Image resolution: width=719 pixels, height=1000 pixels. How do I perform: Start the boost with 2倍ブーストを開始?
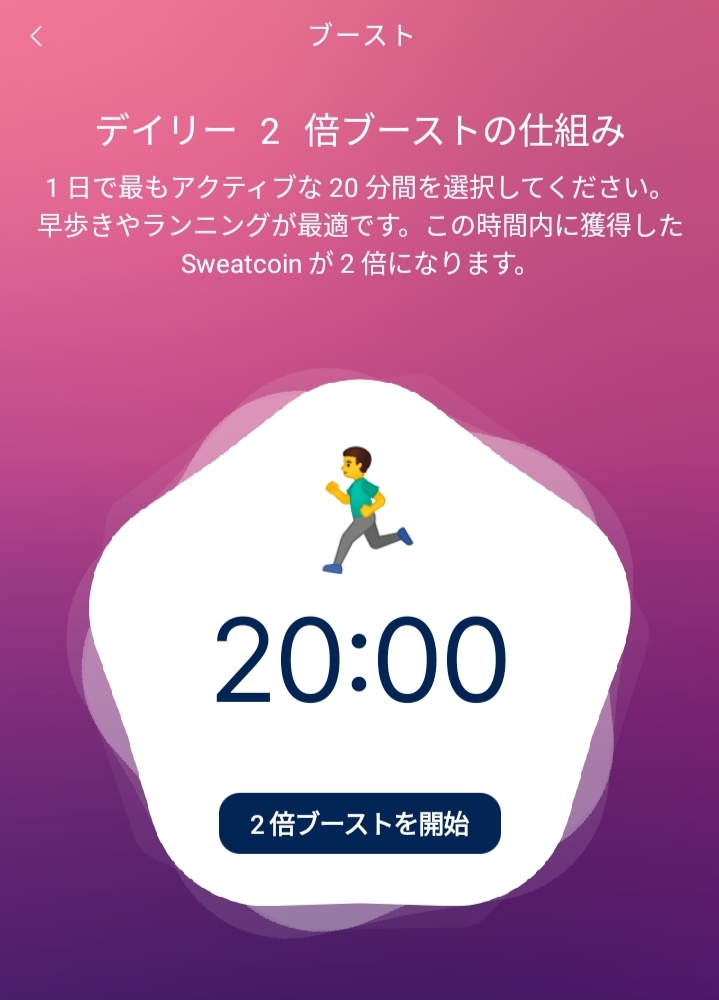(359, 824)
